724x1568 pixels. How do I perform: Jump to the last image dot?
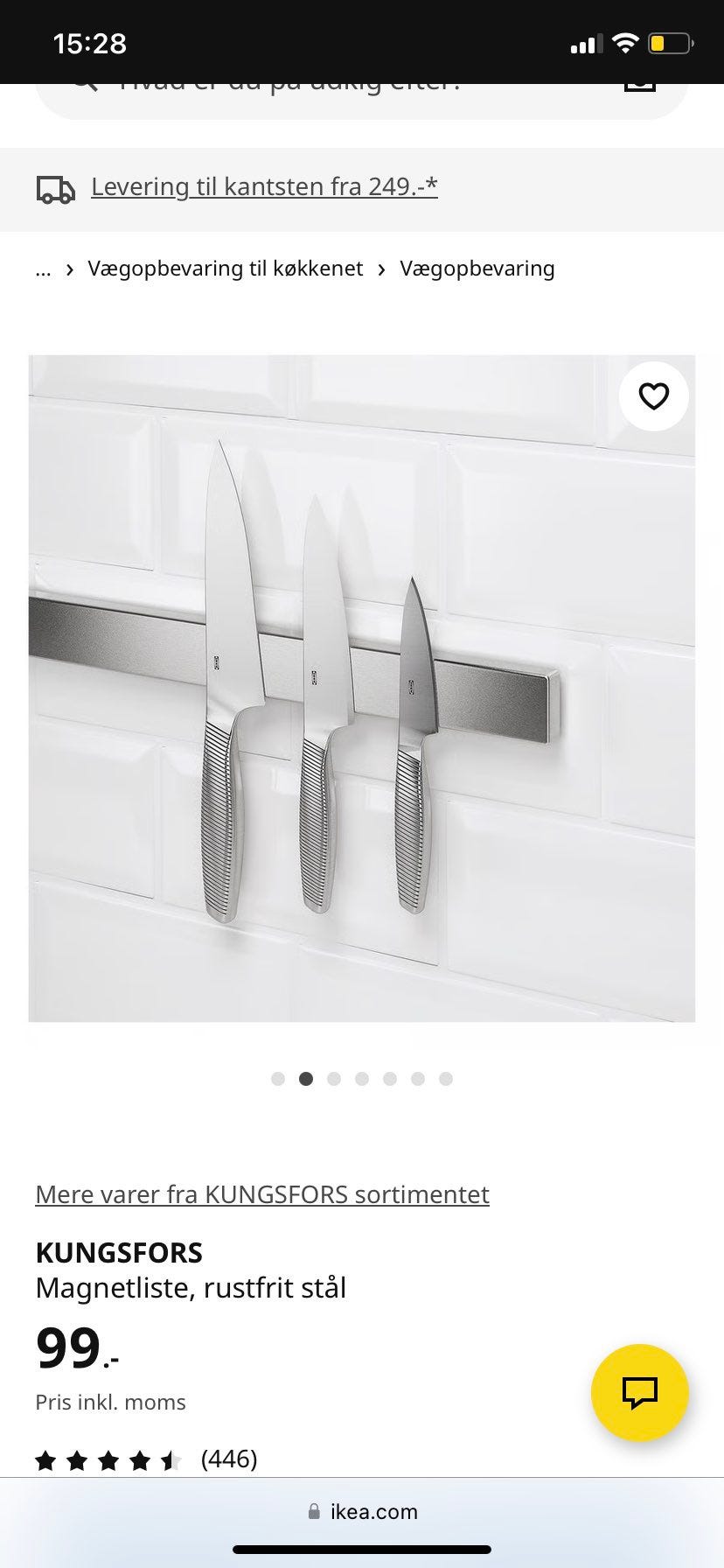pyautogui.click(x=446, y=1079)
